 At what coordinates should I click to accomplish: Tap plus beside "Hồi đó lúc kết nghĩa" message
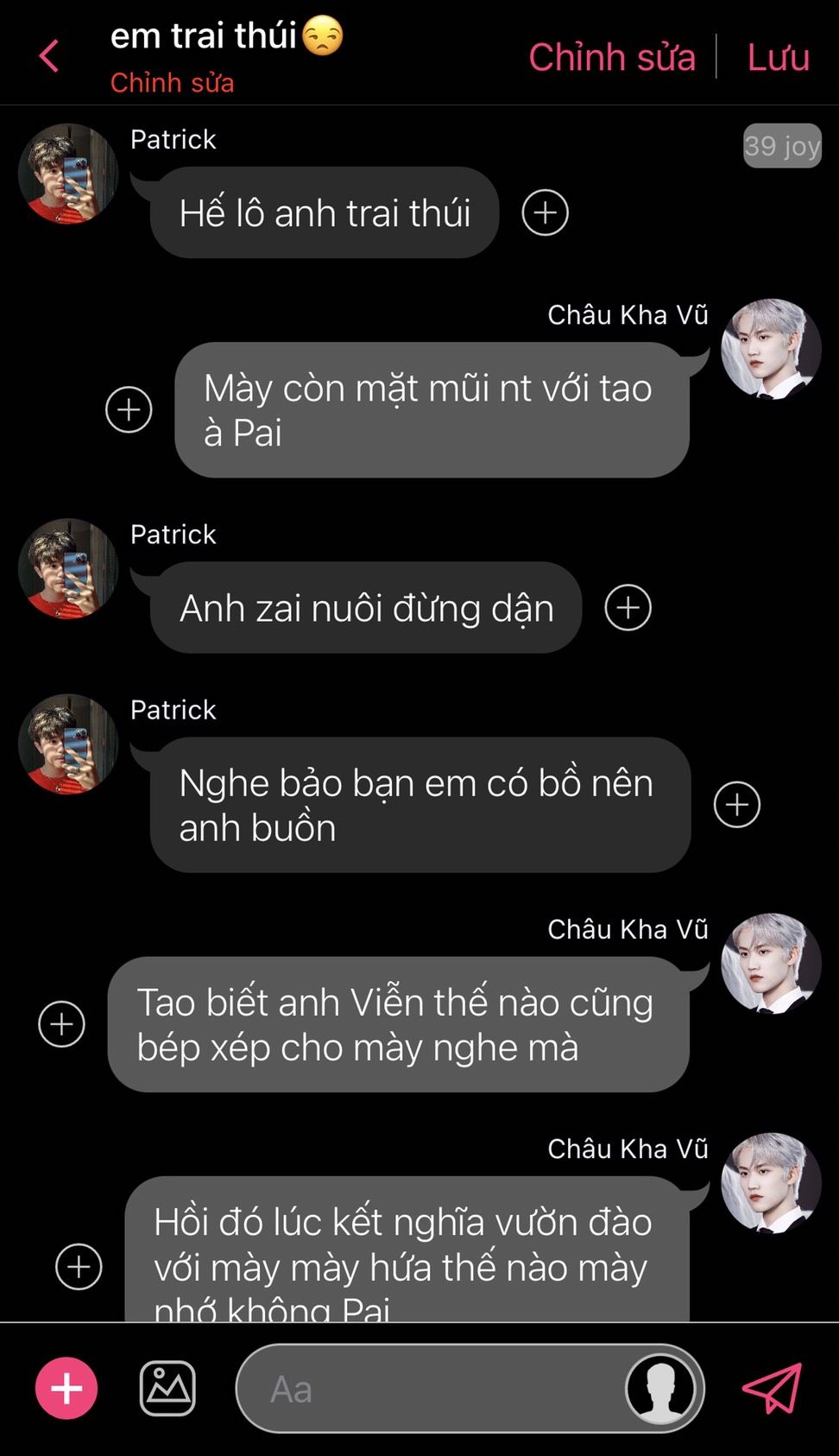point(79,1267)
